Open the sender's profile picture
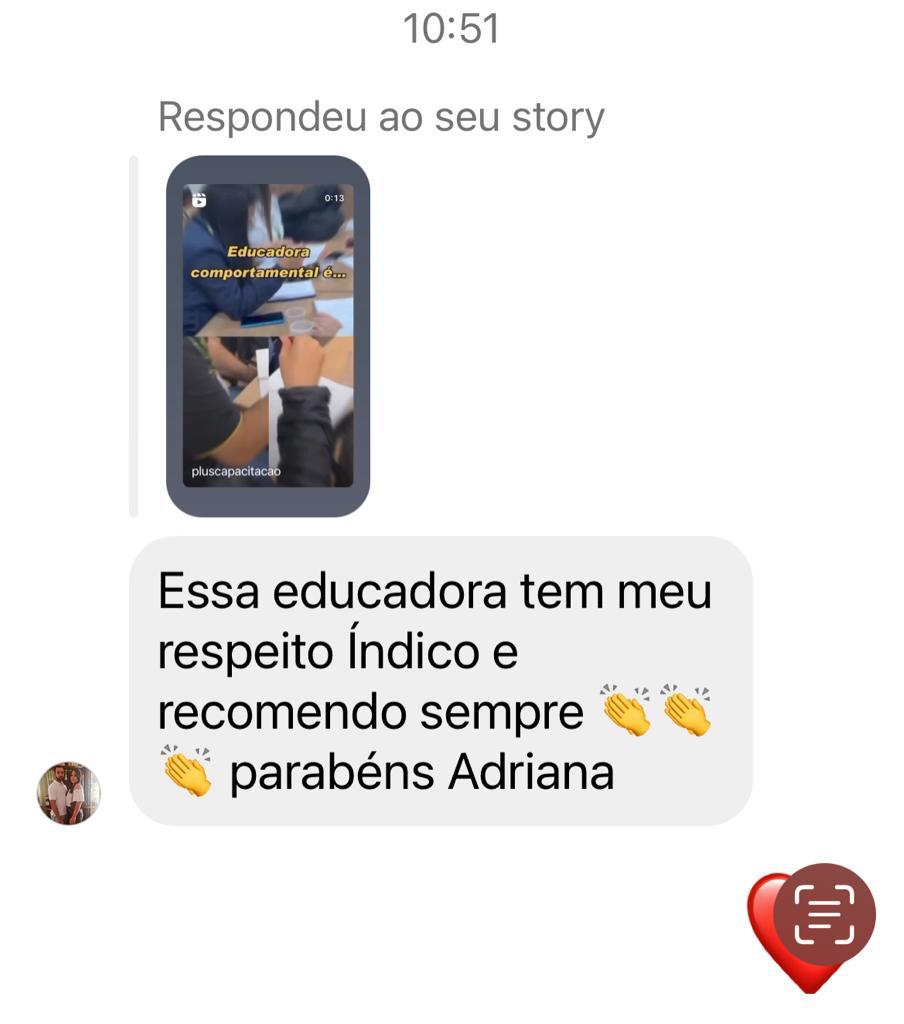Image resolution: width=904 pixels, height=1024 pixels. coord(69,793)
